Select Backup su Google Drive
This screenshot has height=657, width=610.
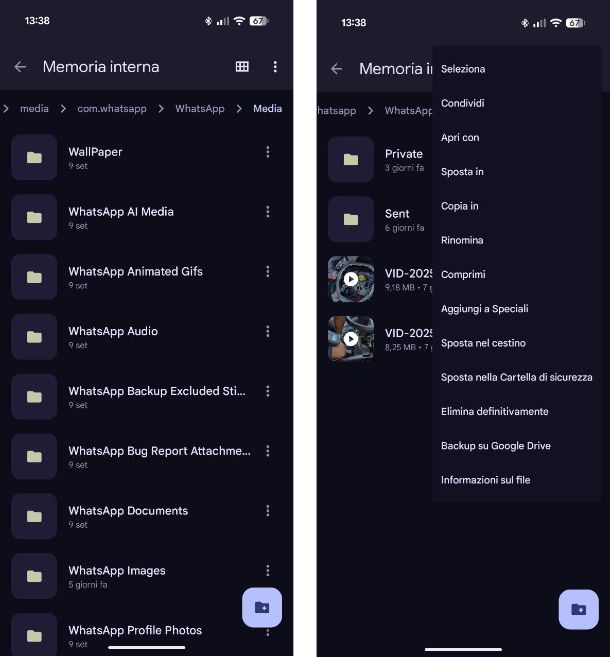tap(495, 446)
